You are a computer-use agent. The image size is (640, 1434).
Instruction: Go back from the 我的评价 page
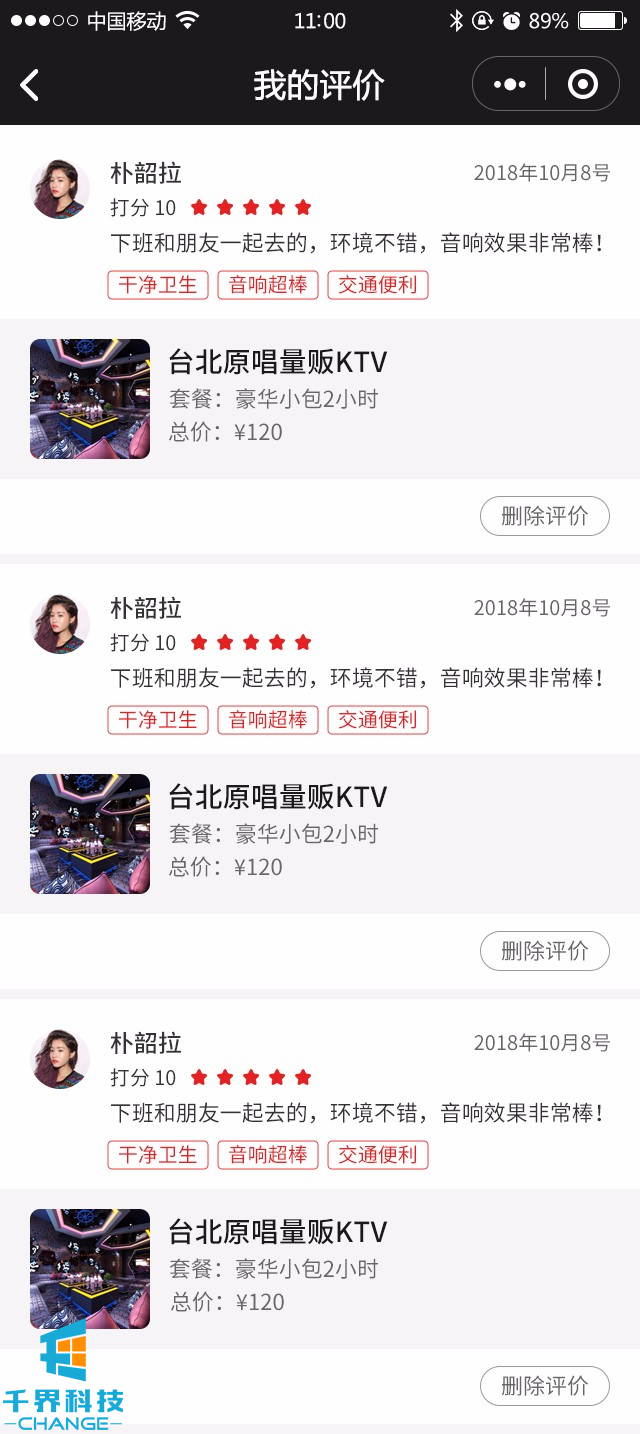(30, 85)
